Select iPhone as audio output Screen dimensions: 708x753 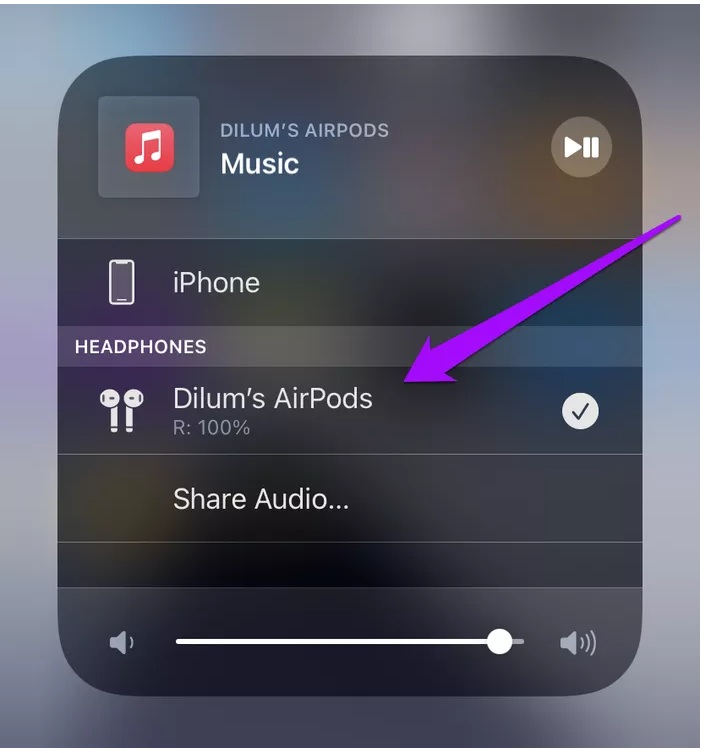(216, 283)
